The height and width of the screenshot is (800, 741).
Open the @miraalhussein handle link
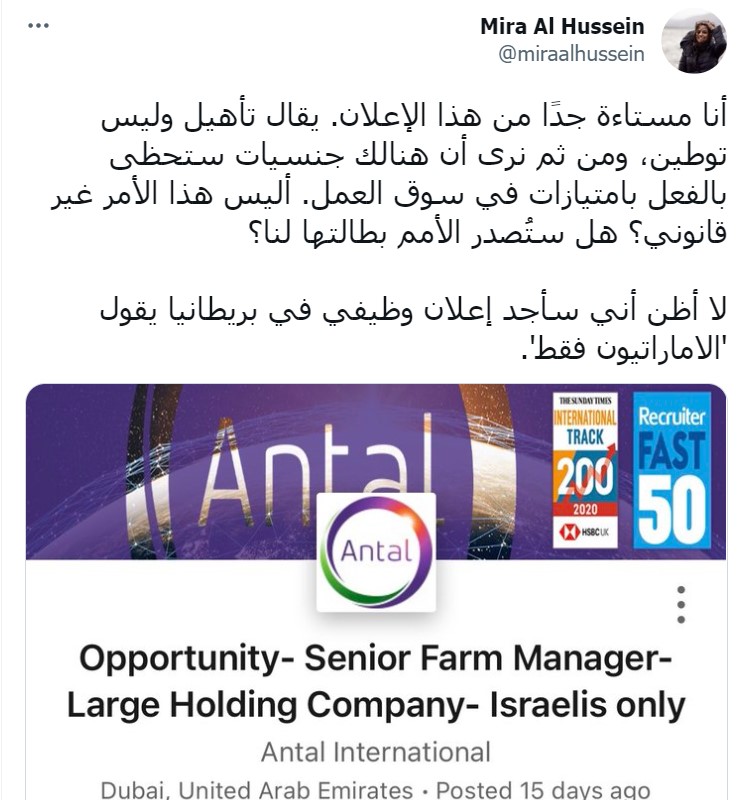tap(572, 54)
